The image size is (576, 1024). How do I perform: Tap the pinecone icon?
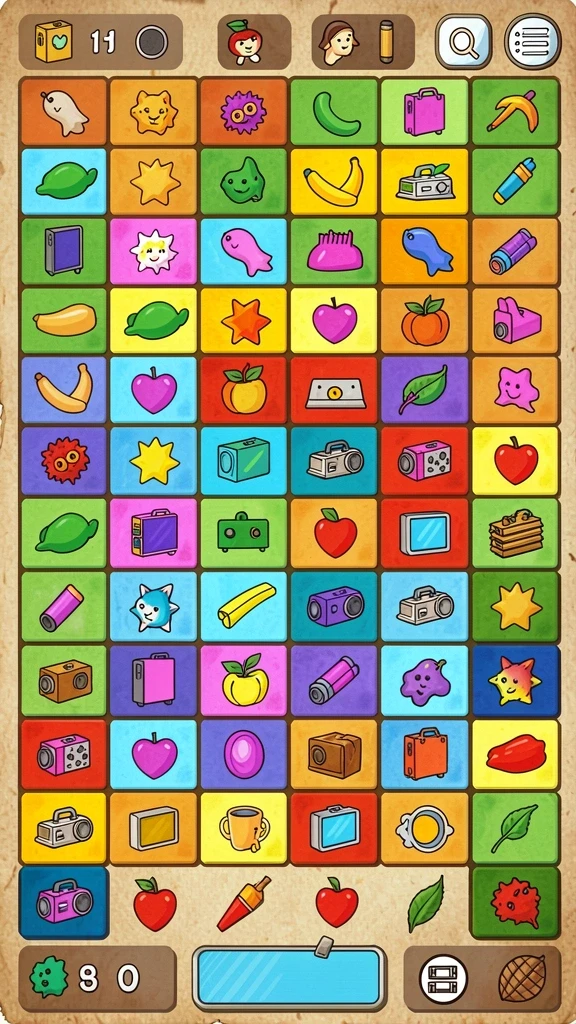(x=522, y=978)
